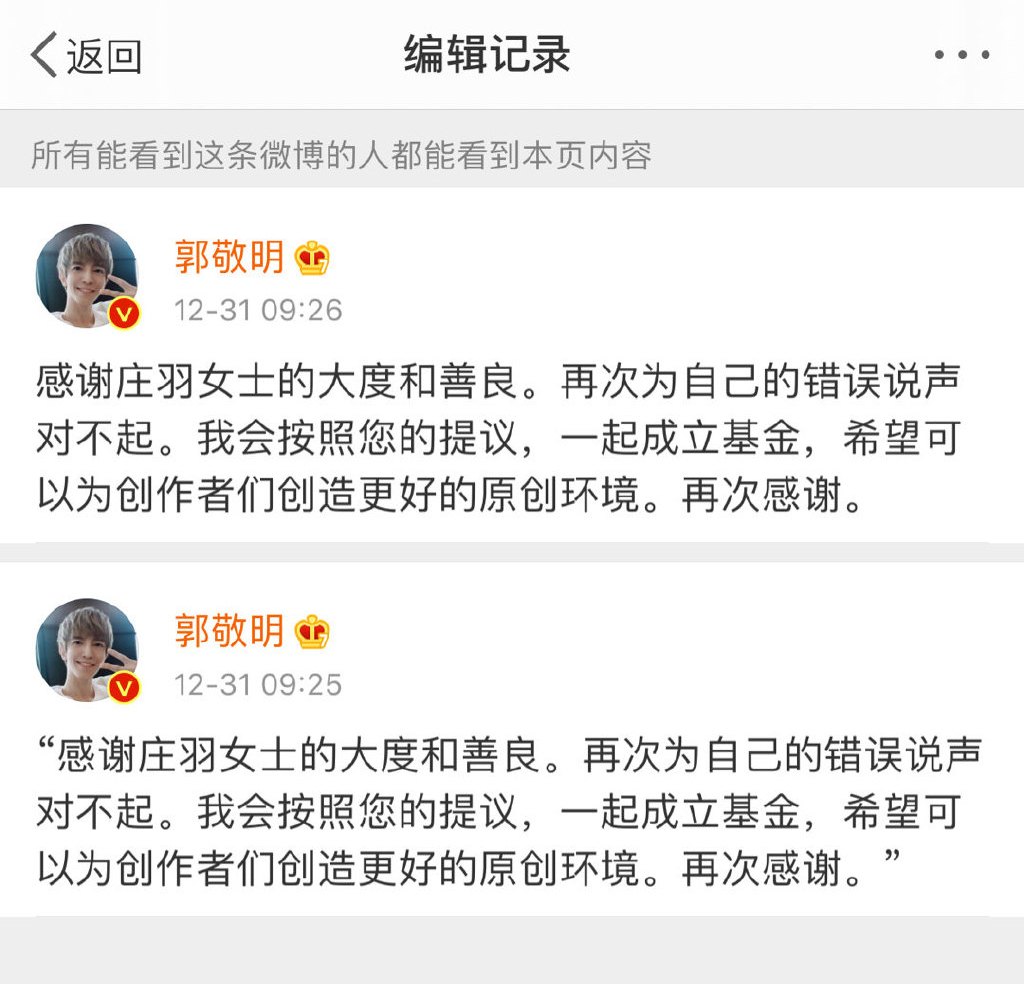
Task: Open 郭敬明's avatar on the 09:25 post
Action: coord(87,651)
